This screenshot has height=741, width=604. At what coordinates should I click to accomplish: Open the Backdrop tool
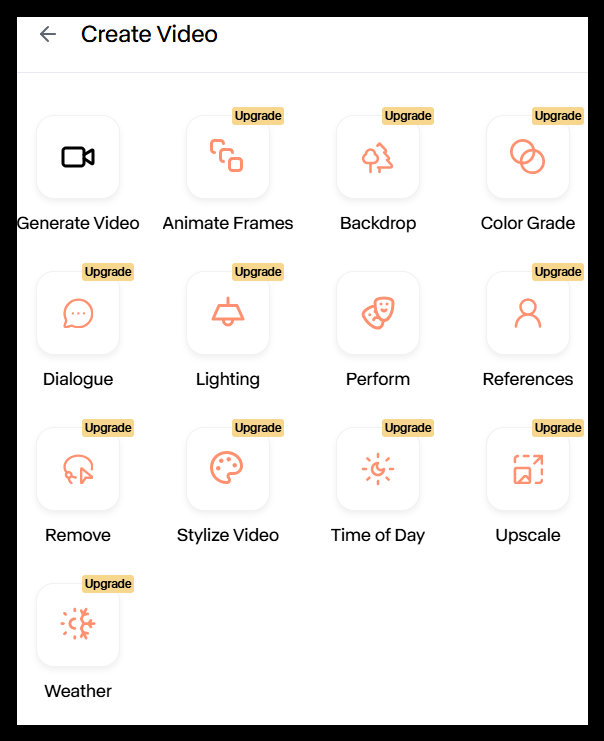378,157
